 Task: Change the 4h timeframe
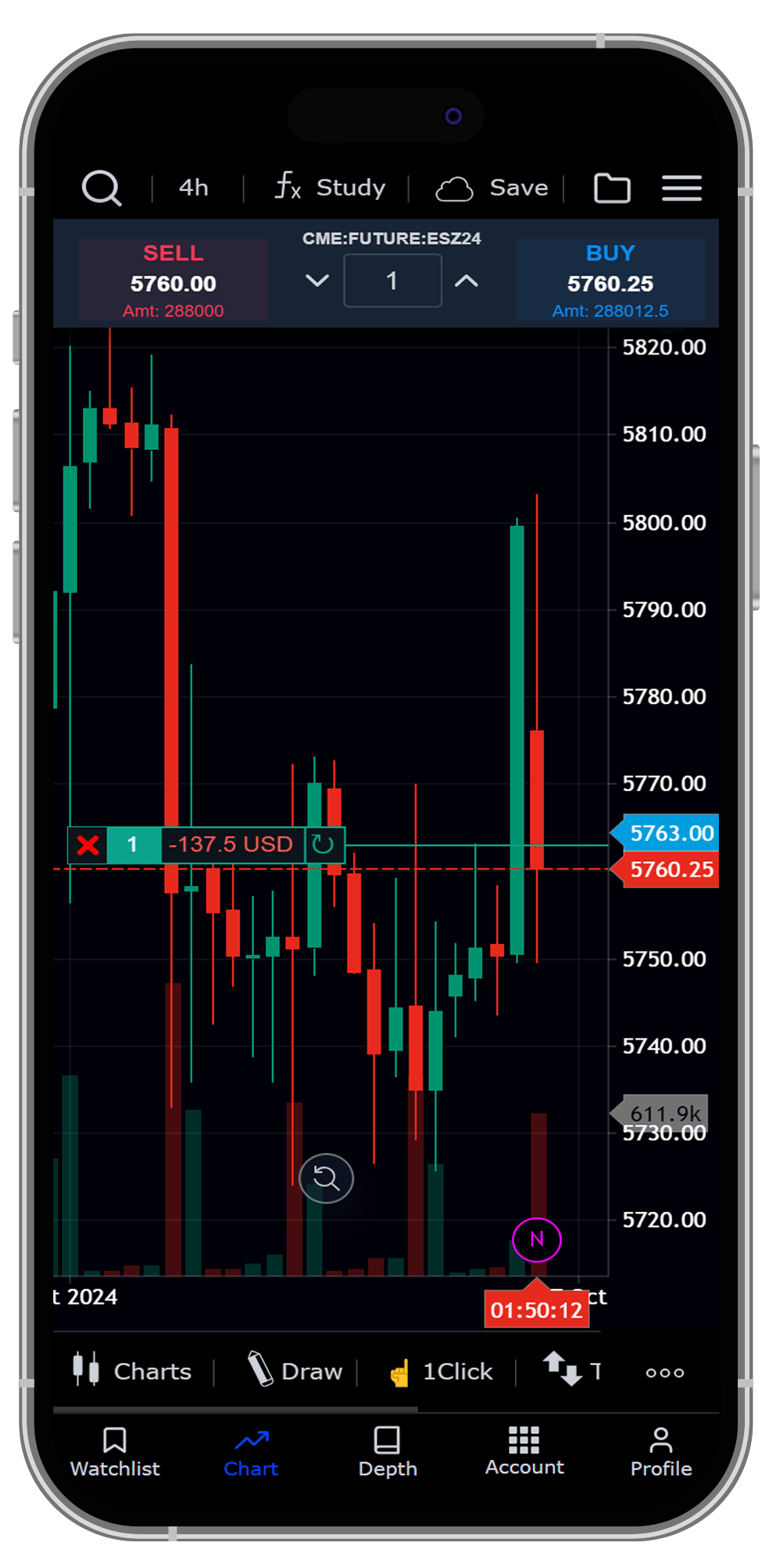coord(194,188)
